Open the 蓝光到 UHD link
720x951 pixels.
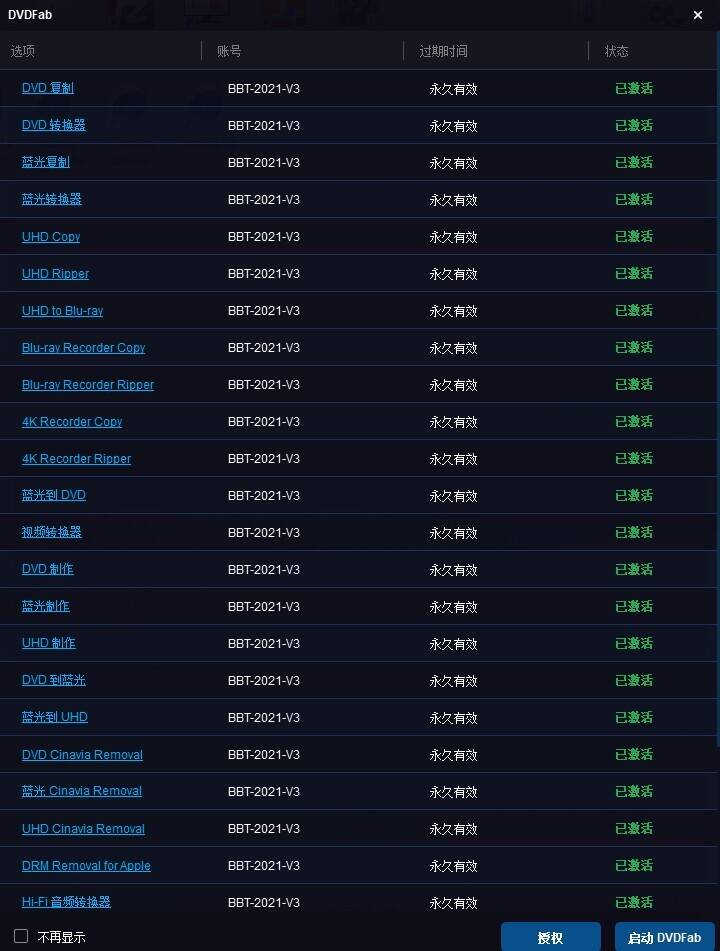point(55,717)
